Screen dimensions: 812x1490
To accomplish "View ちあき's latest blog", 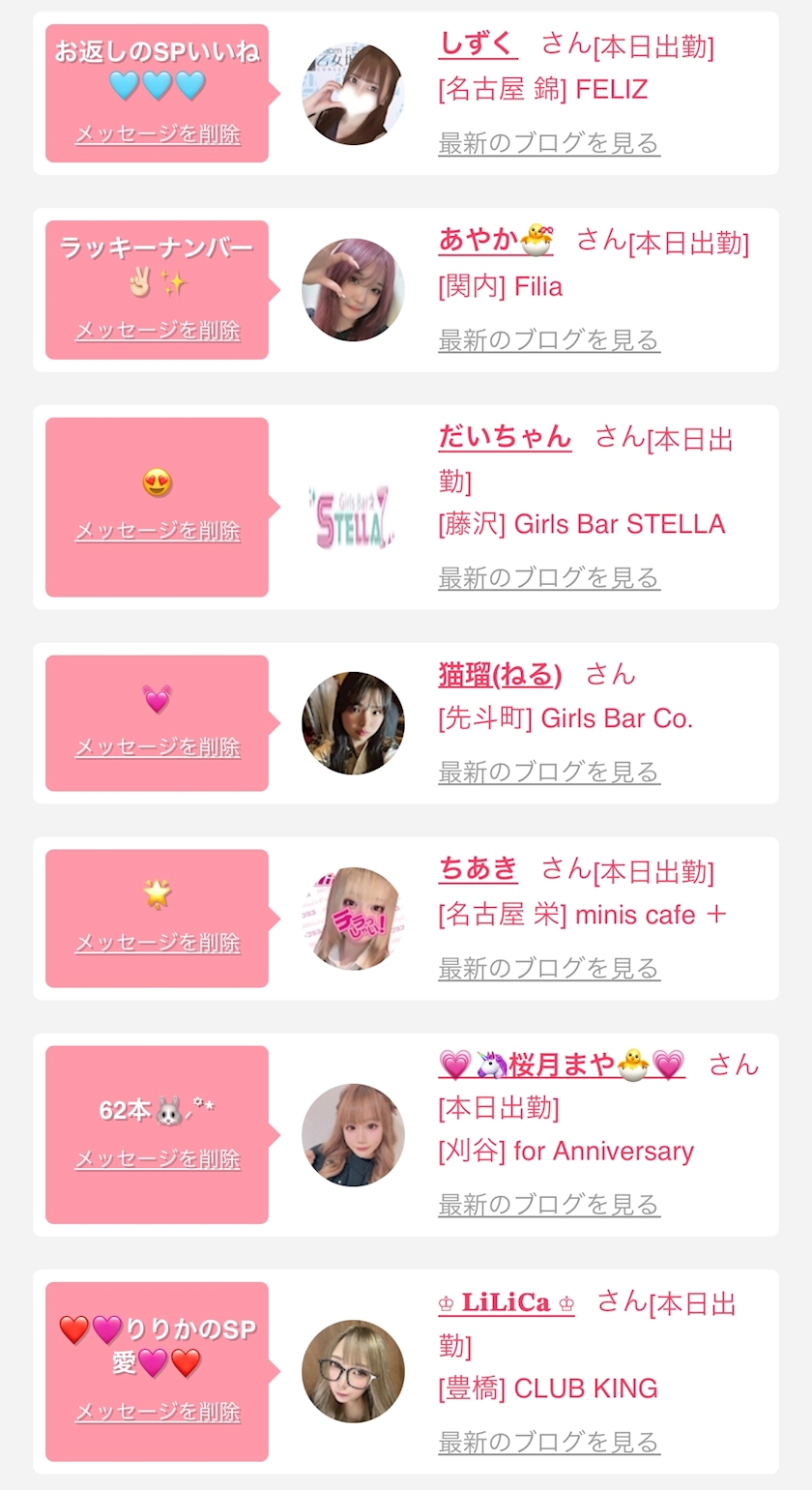I will tap(549, 968).
